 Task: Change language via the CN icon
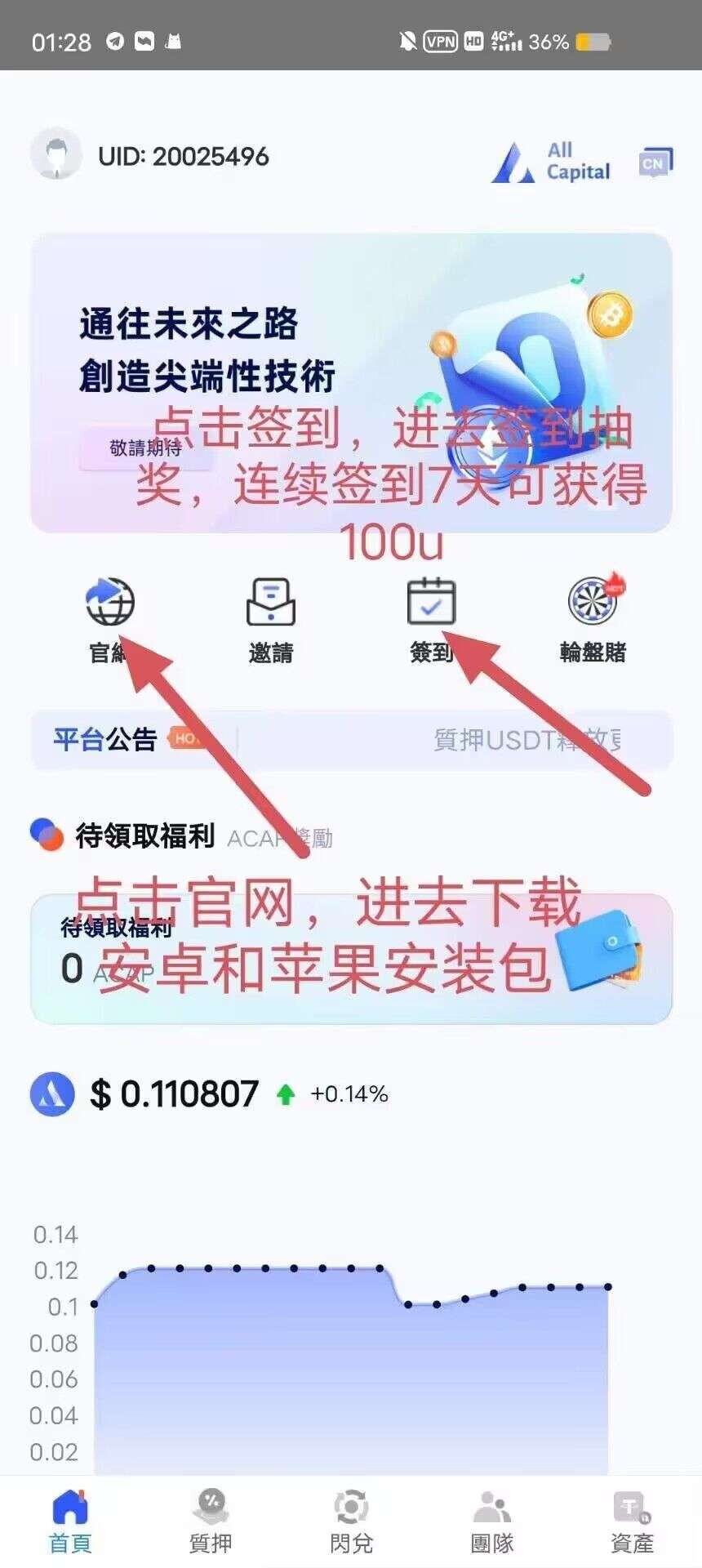coord(655,163)
